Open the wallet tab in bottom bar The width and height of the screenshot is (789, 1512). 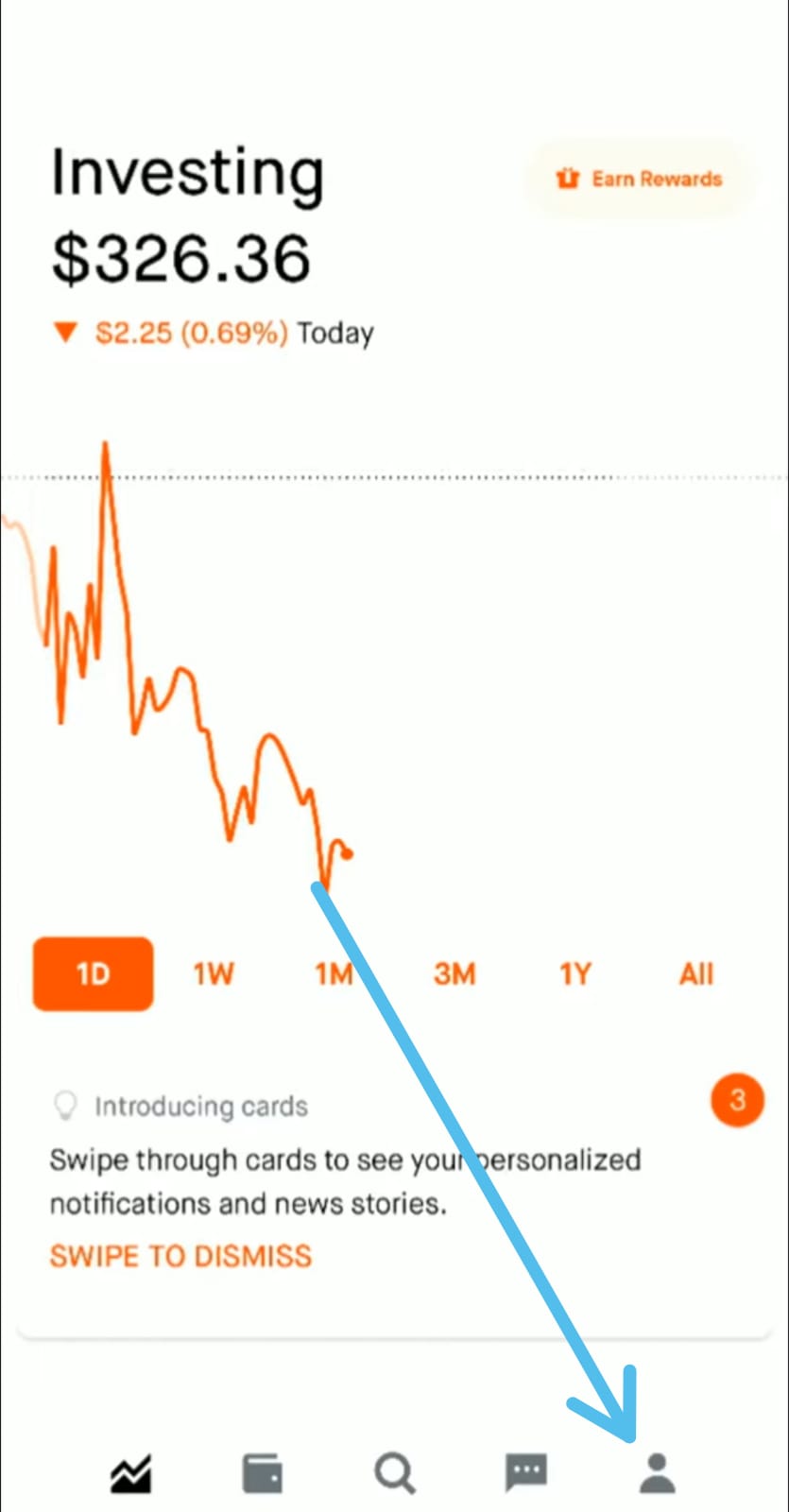[x=263, y=1472]
